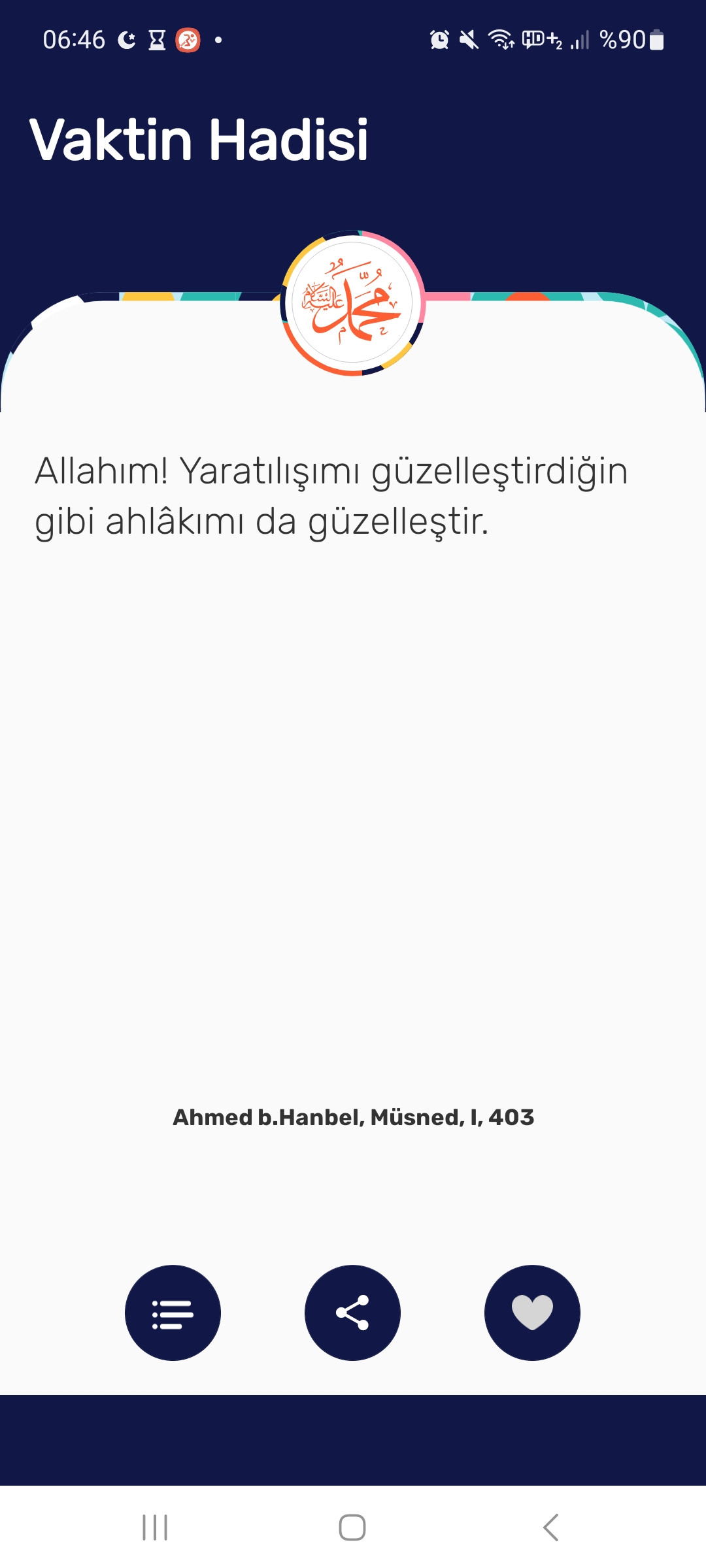Image resolution: width=706 pixels, height=1568 pixels.
Task: Toggle Wi-Fi from the status bar icon
Action: [500, 41]
